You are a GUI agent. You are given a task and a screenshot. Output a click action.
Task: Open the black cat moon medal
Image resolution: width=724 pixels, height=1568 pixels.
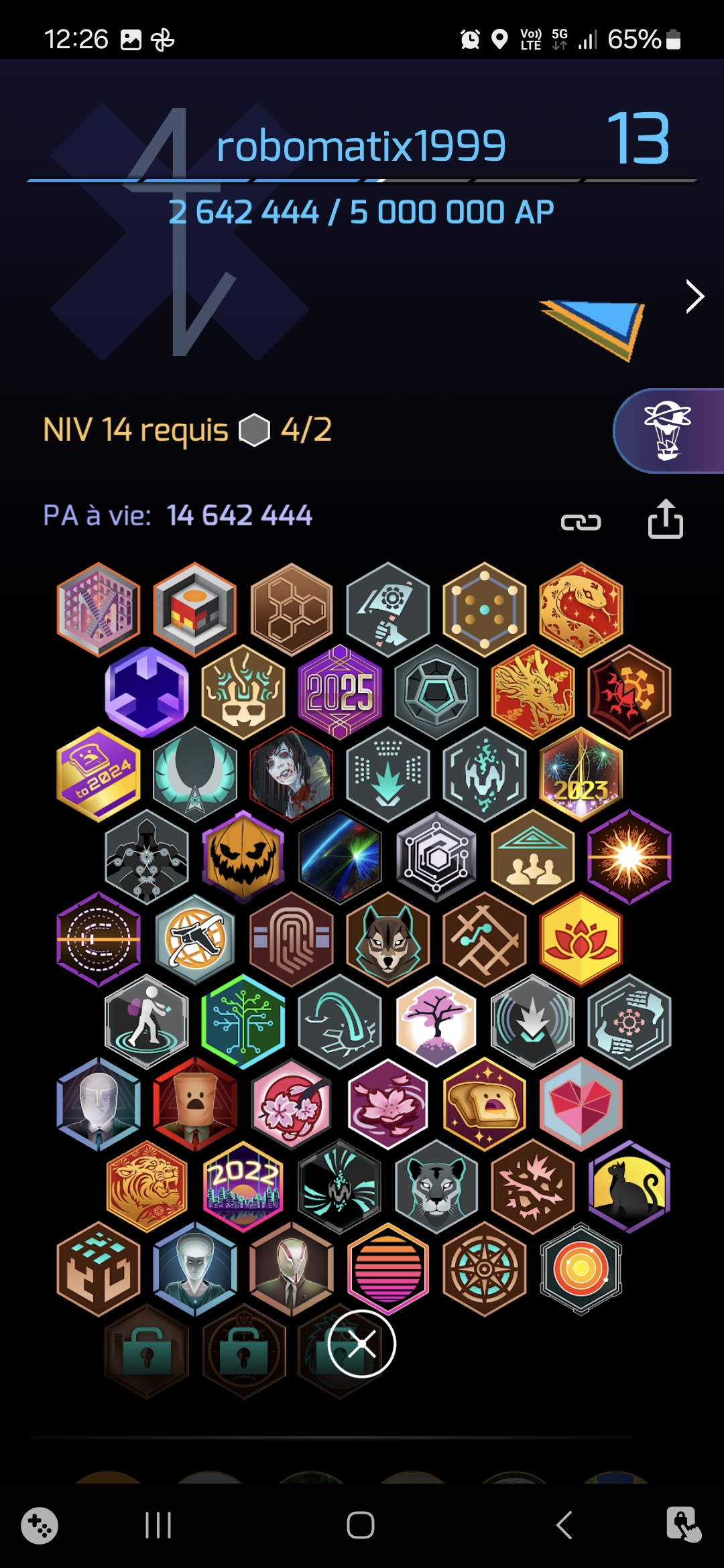tap(629, 1186)
